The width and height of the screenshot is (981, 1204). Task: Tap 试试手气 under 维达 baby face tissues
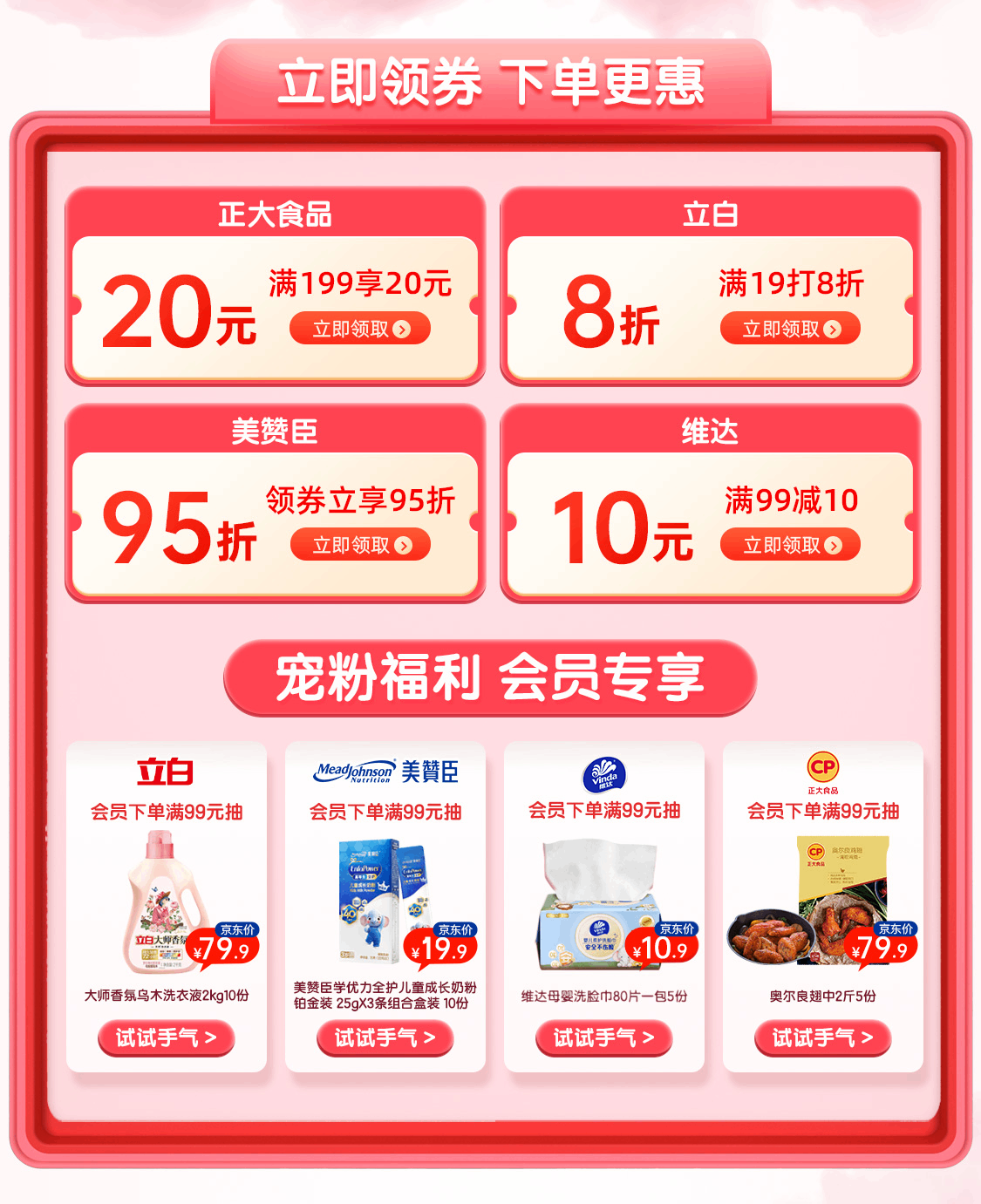[604, 1038]
